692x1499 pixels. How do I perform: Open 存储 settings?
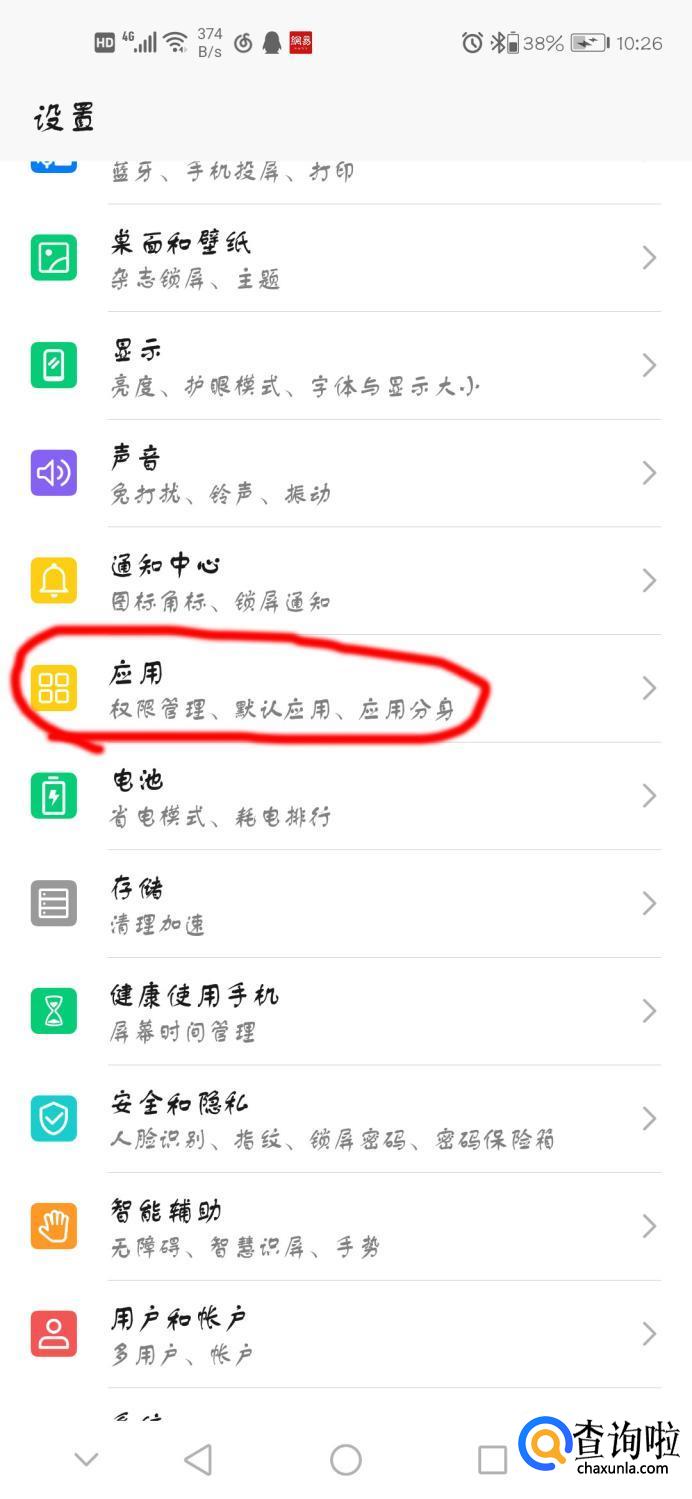tap(346, 904)
